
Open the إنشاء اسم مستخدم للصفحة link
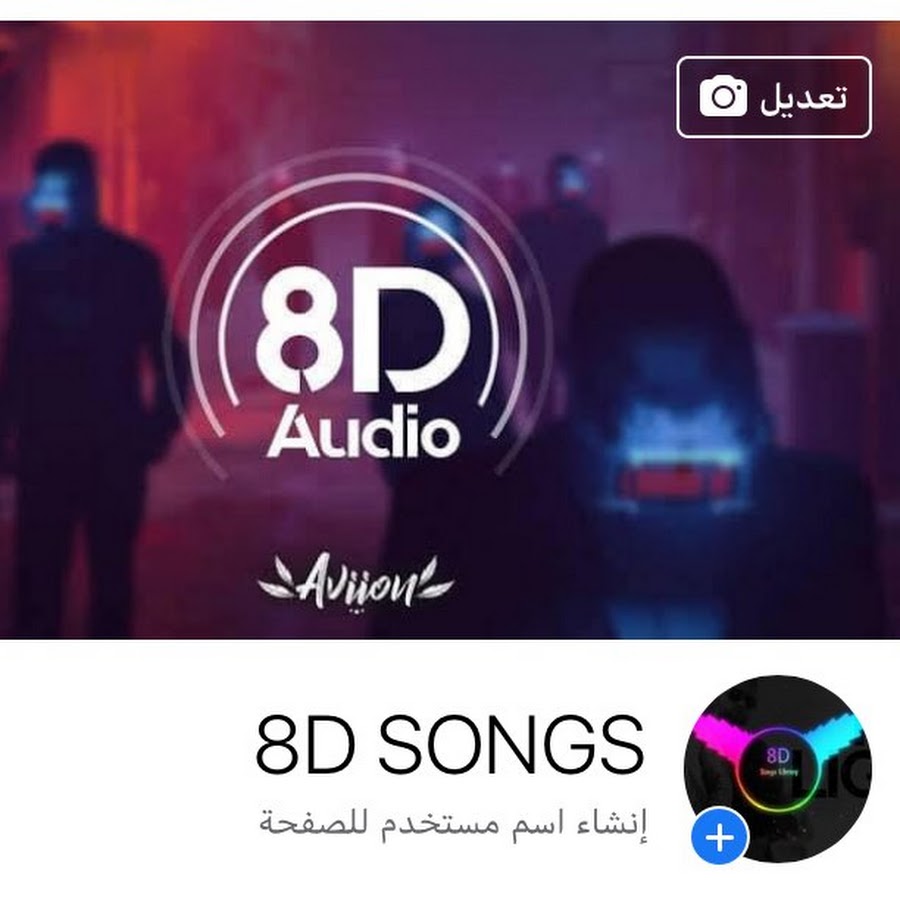click(x=453, y=824)
